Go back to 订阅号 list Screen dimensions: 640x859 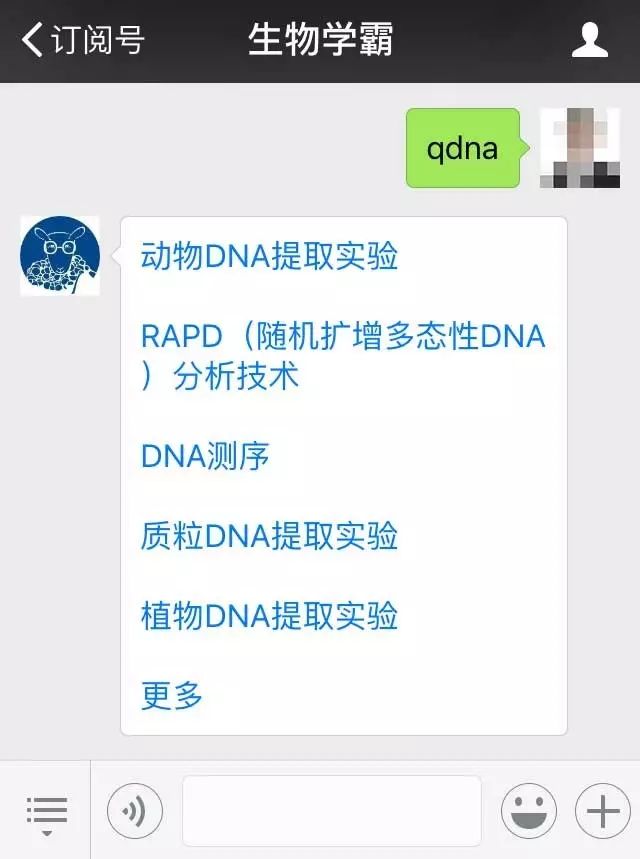[x=82, y=40]
